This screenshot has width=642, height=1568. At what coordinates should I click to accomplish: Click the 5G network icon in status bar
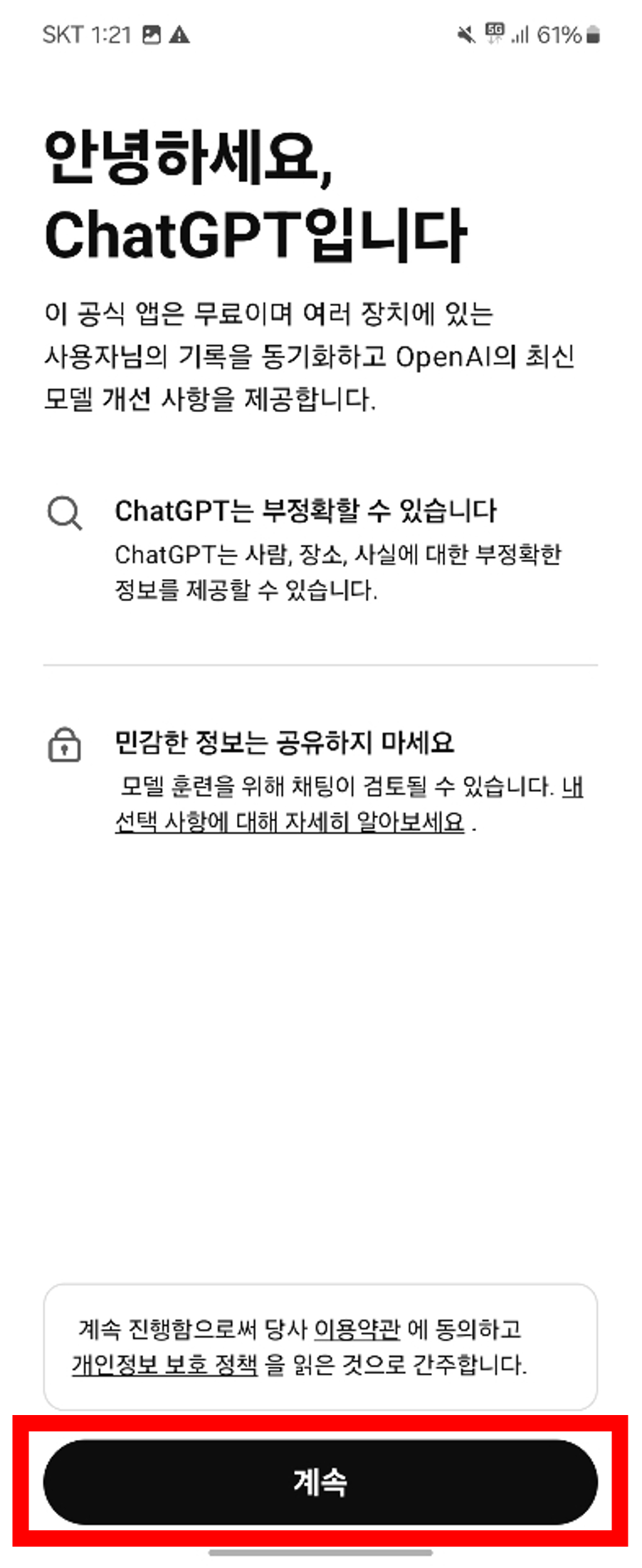coord(494,33)
